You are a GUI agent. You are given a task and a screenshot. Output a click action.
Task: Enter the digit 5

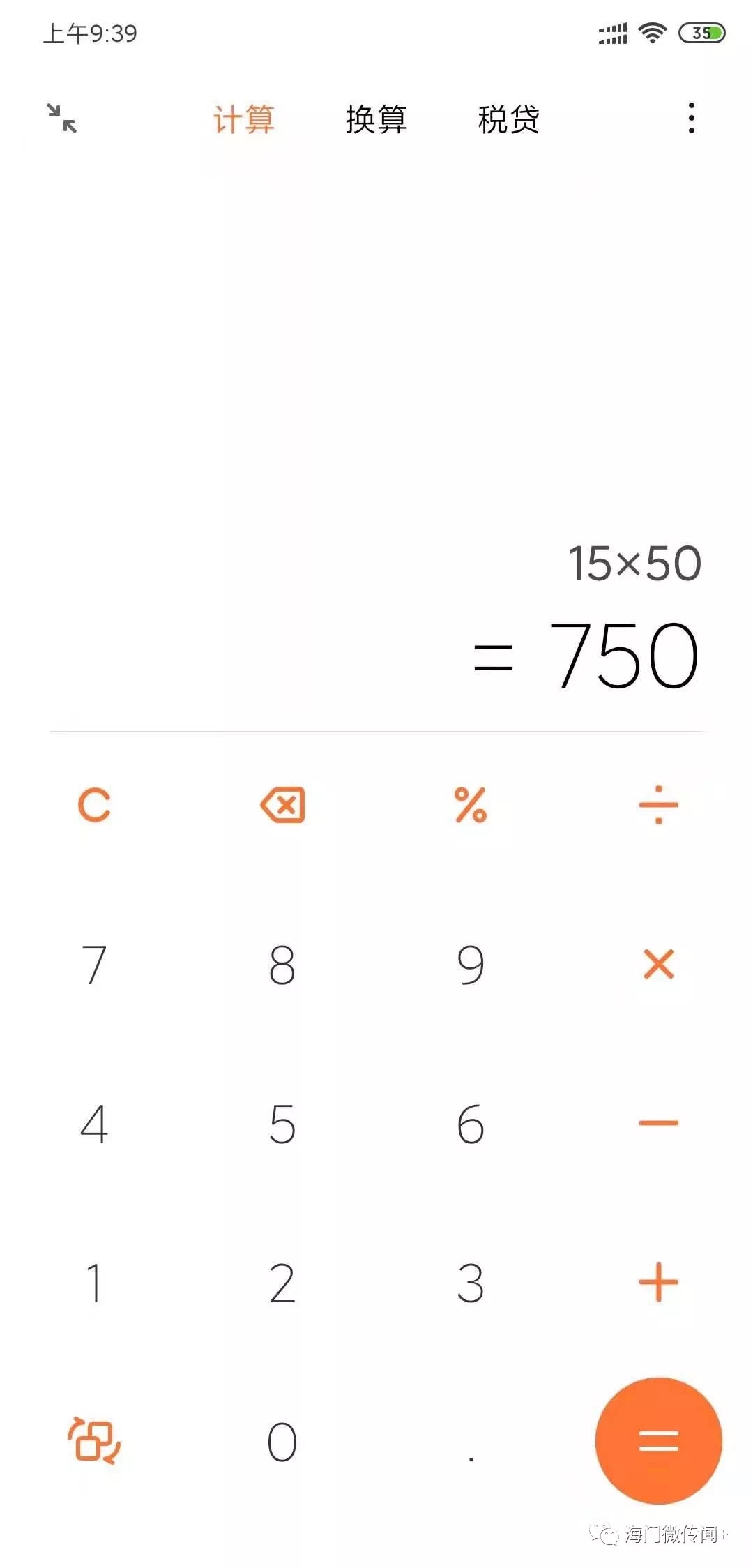(x=282, y=1124)
